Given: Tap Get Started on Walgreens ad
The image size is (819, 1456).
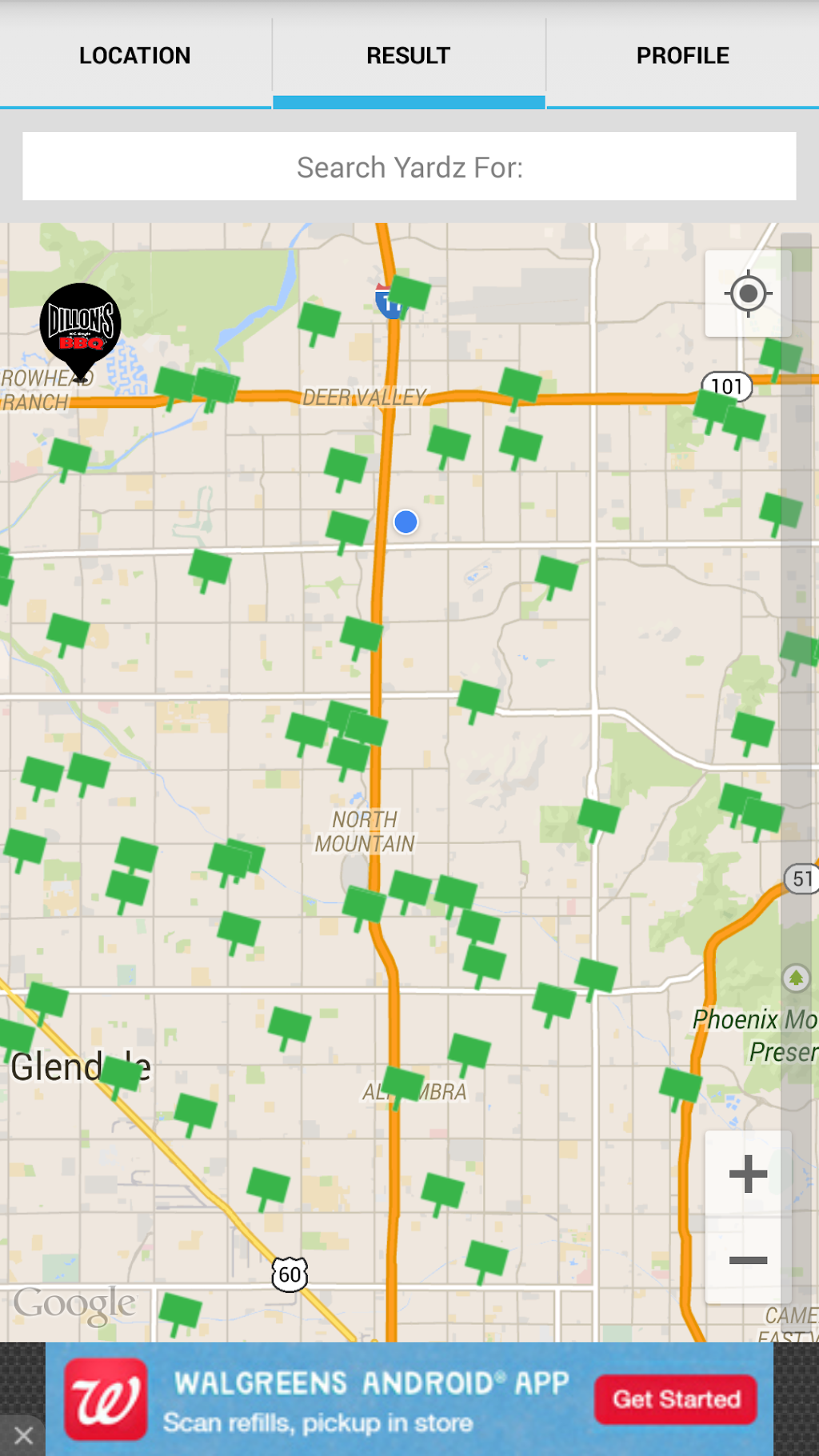Looking at the screenshot, I should (x=676, y=1399).
